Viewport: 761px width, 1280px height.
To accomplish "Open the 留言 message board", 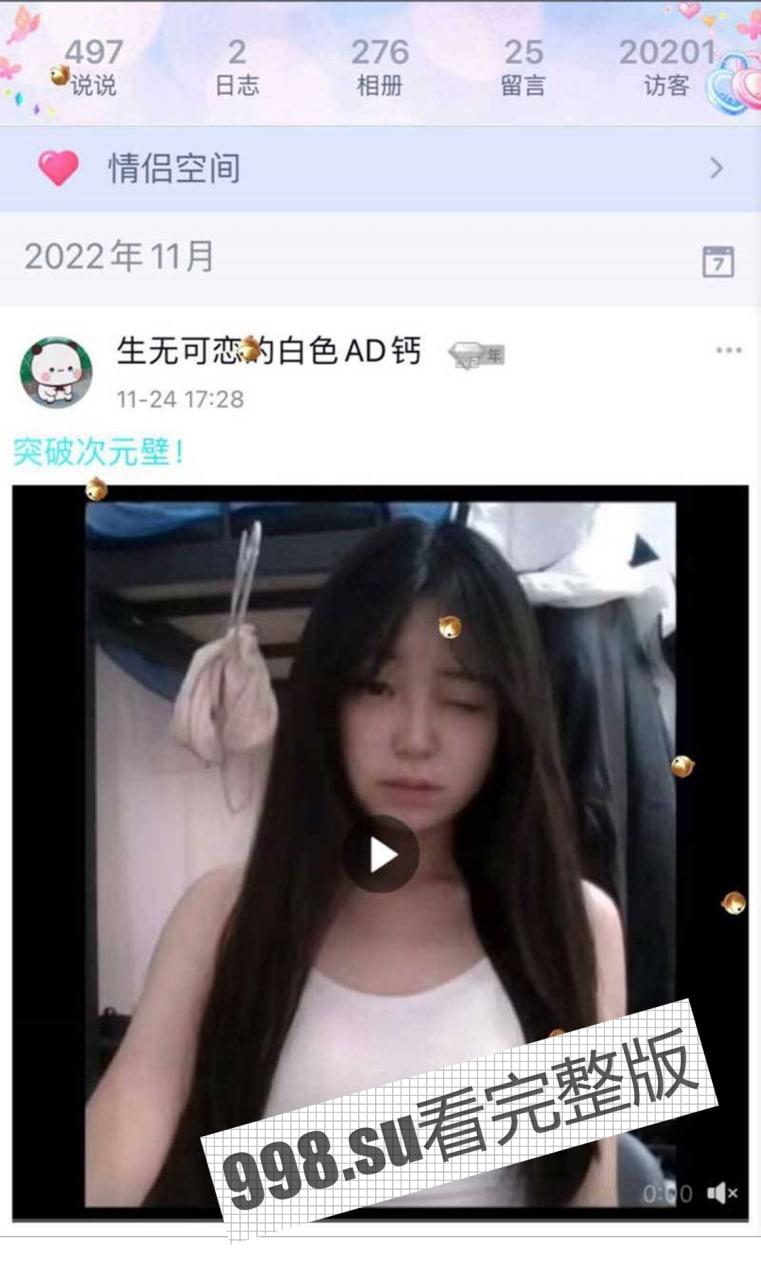I will coord(523,68).
